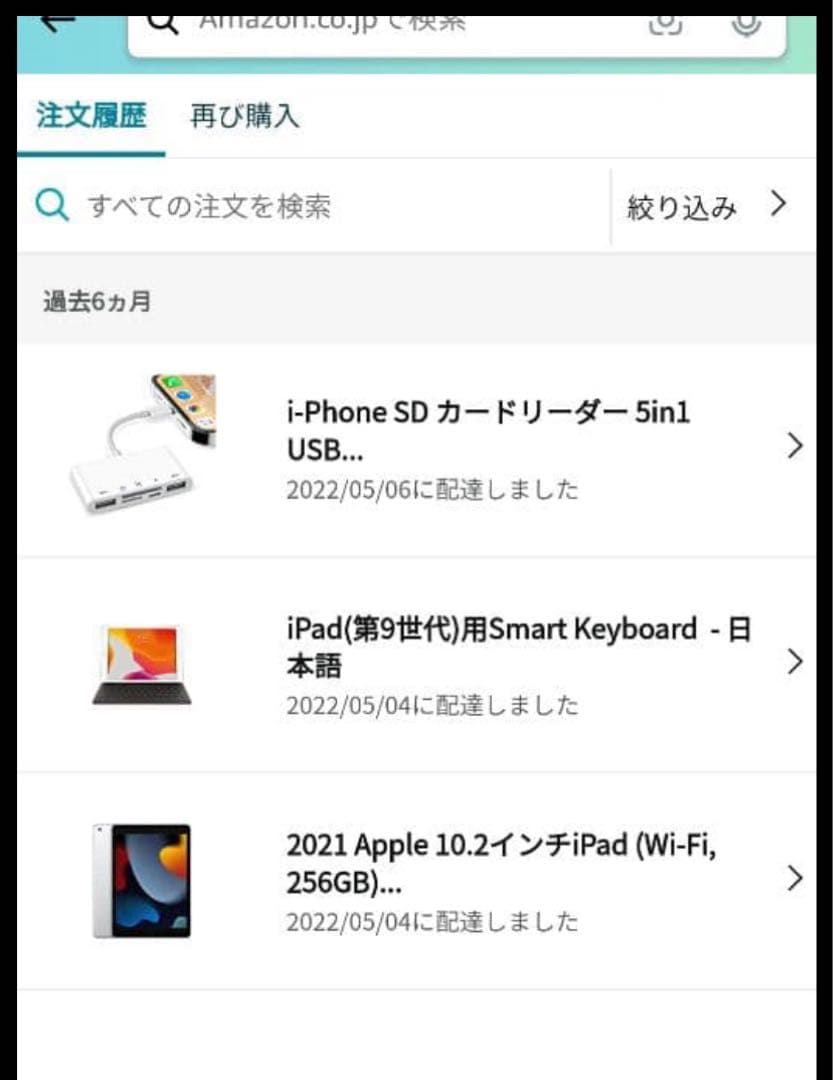Tap the chevron next to the iPad order
833x1080 pixels.
[793, 878]
